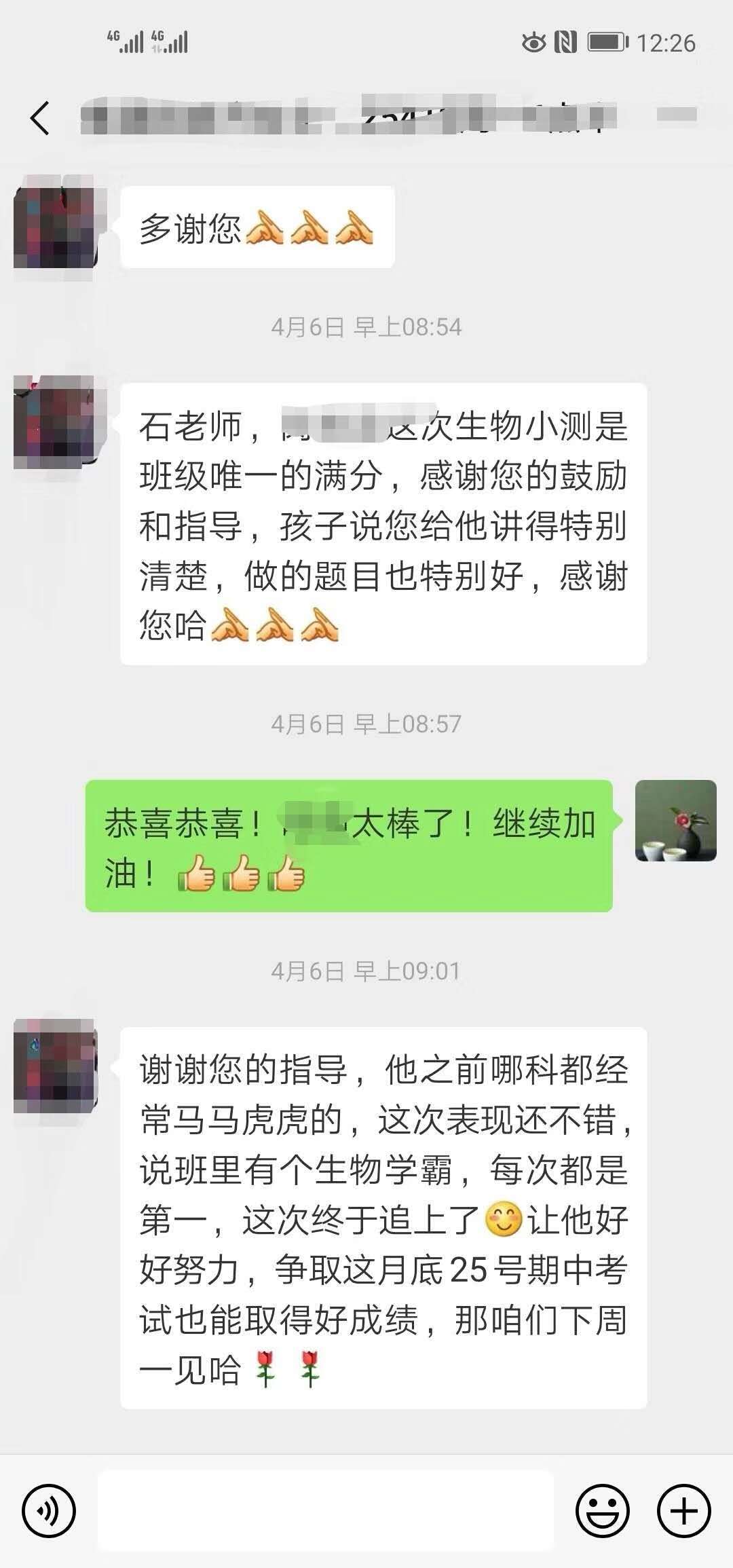The height and width of the screenshot is (1568, 733).
Task: Open the plus attachment menu
Action: [684, 1511]
